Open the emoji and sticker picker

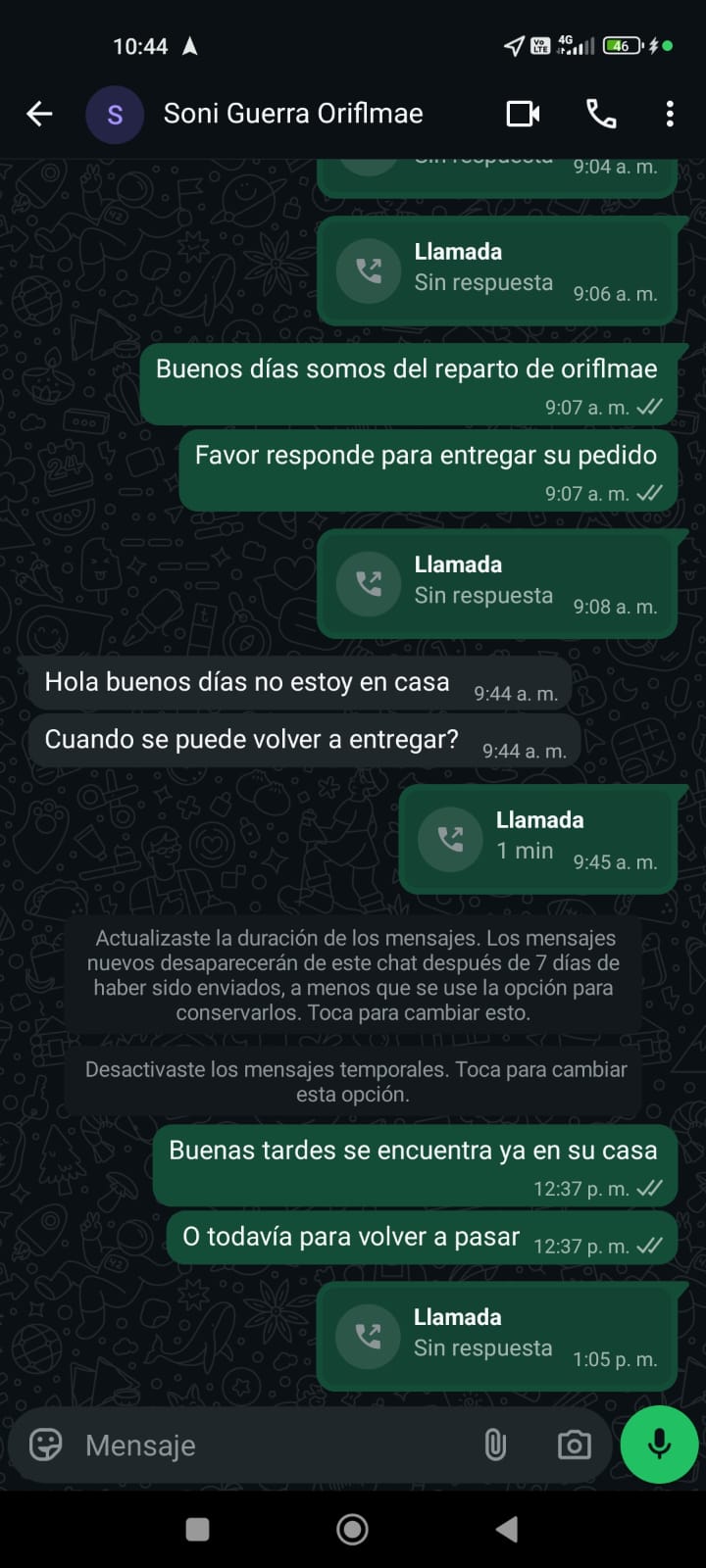(45, 1445)
